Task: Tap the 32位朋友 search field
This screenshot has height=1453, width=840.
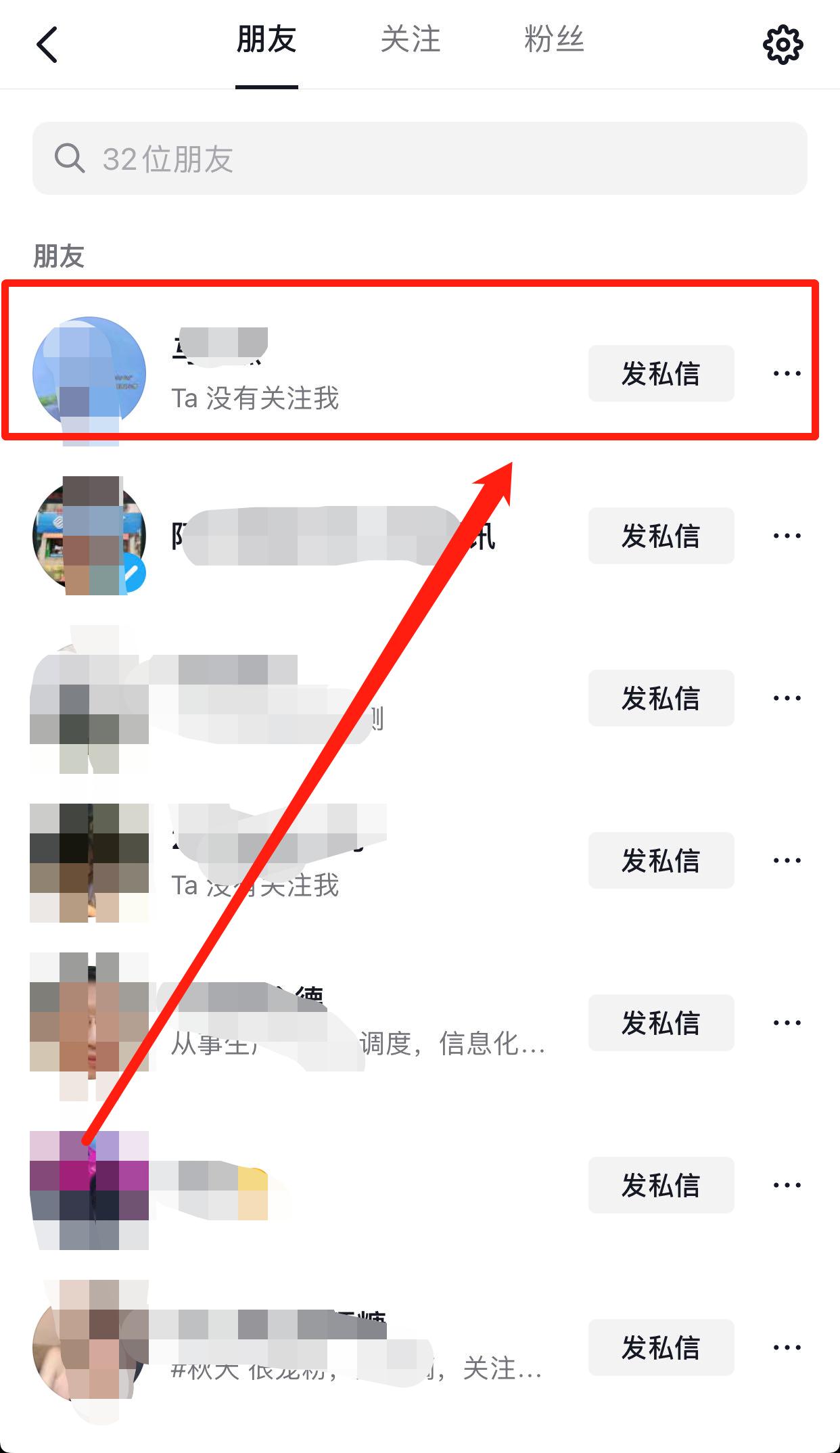Action: pos(419,158)
